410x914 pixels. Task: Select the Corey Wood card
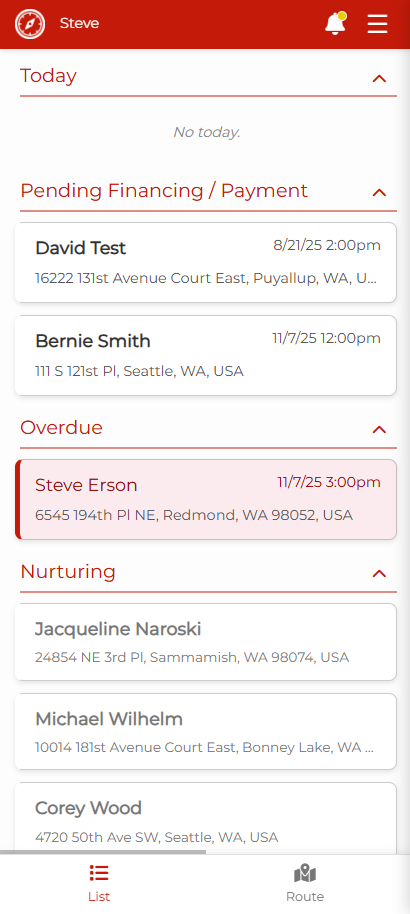[205, 819]
